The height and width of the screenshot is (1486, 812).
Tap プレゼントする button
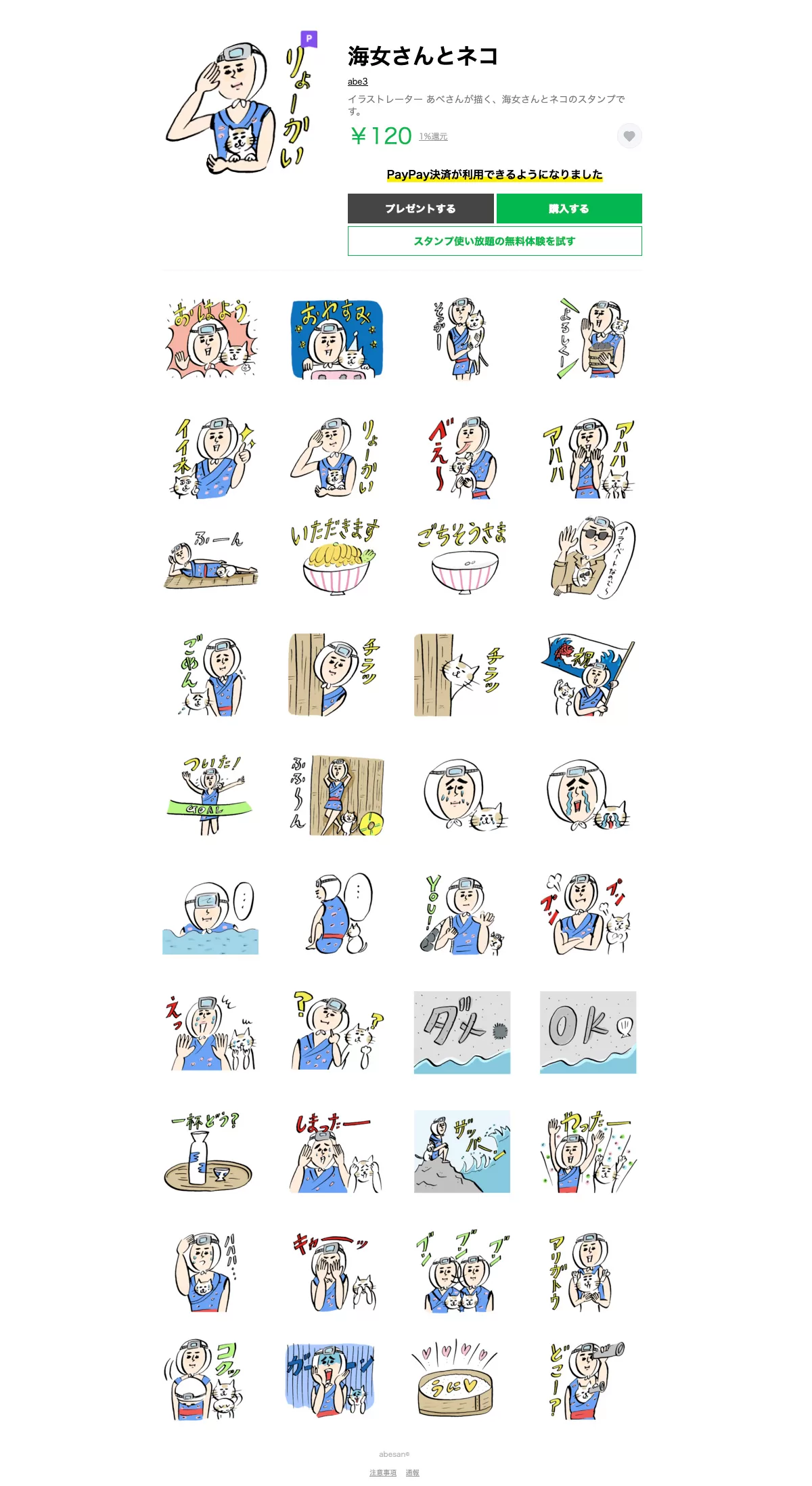point(420,209)
